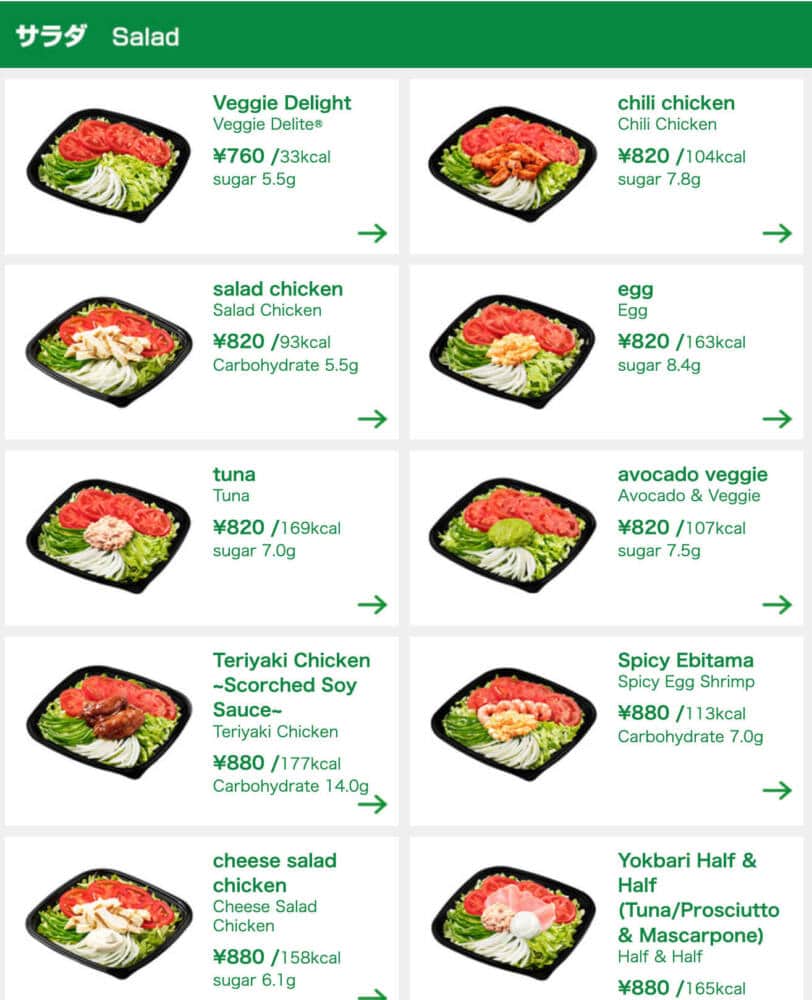Open the cheese salad chicken card
This screenshot has height=1000, width=812.
click(202, 920)
